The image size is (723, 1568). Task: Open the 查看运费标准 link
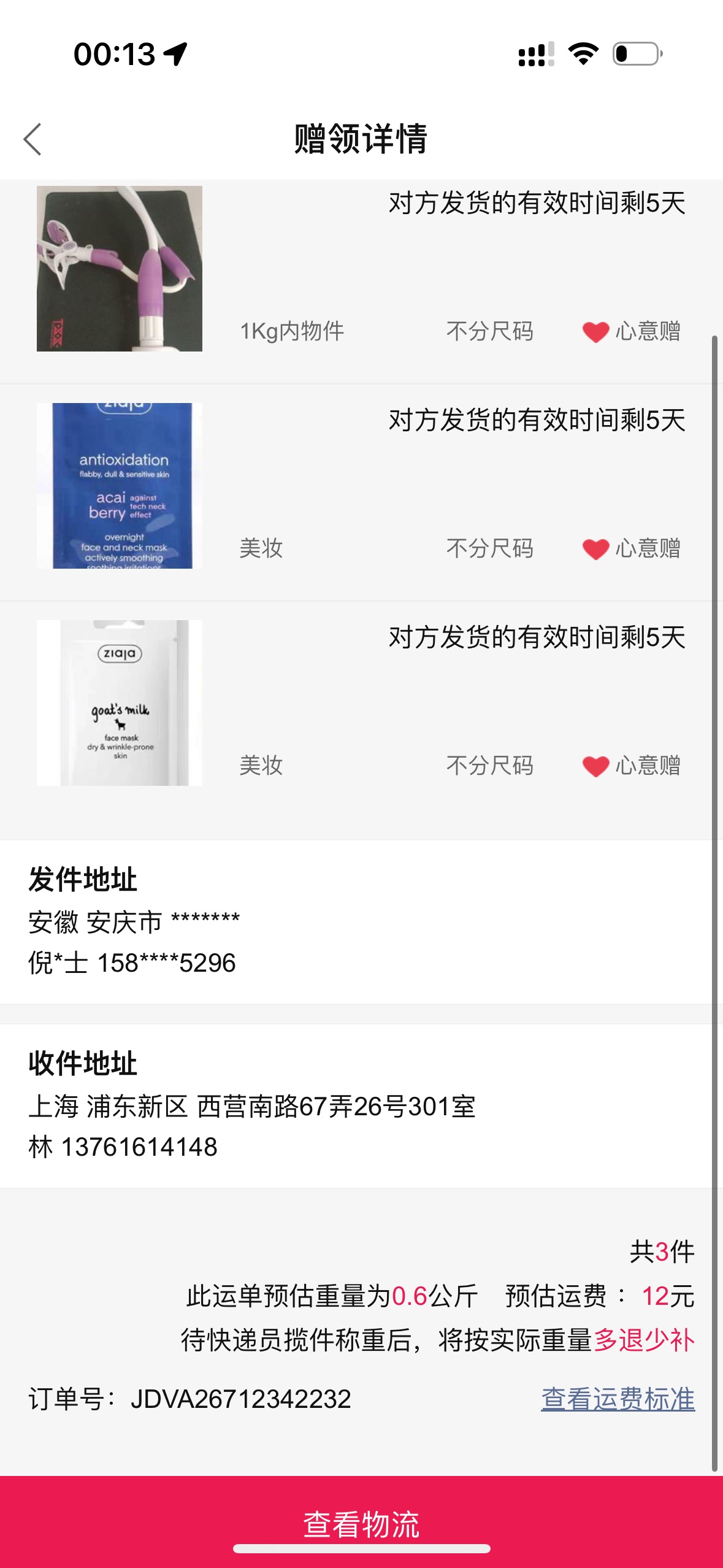tap(618, 1399)
